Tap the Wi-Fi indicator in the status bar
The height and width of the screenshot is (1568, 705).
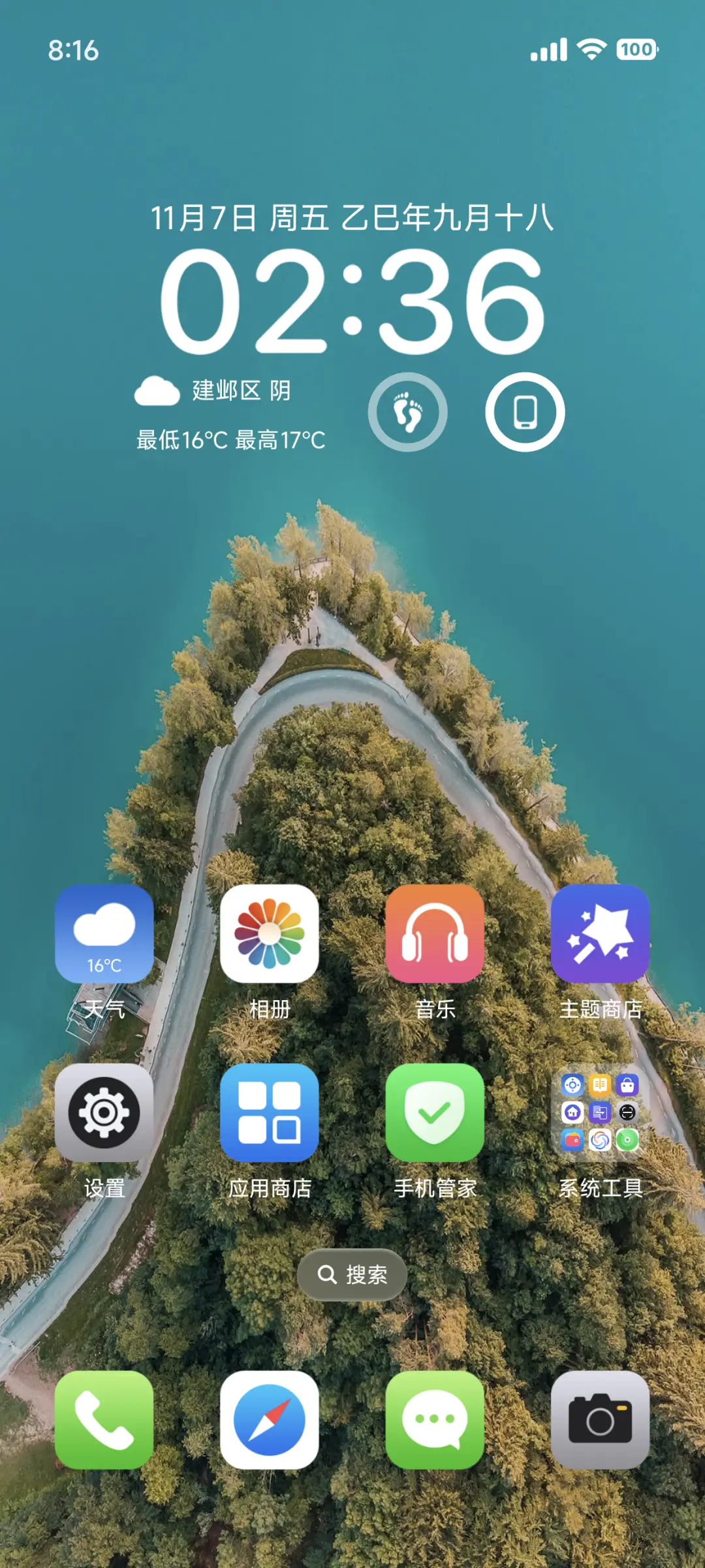click(591, 49)
